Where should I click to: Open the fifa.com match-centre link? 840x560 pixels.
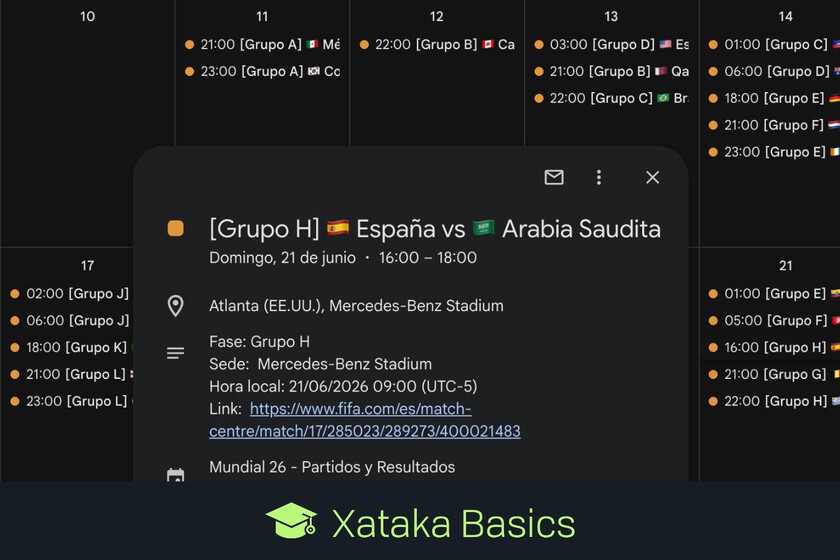(364, 420)
